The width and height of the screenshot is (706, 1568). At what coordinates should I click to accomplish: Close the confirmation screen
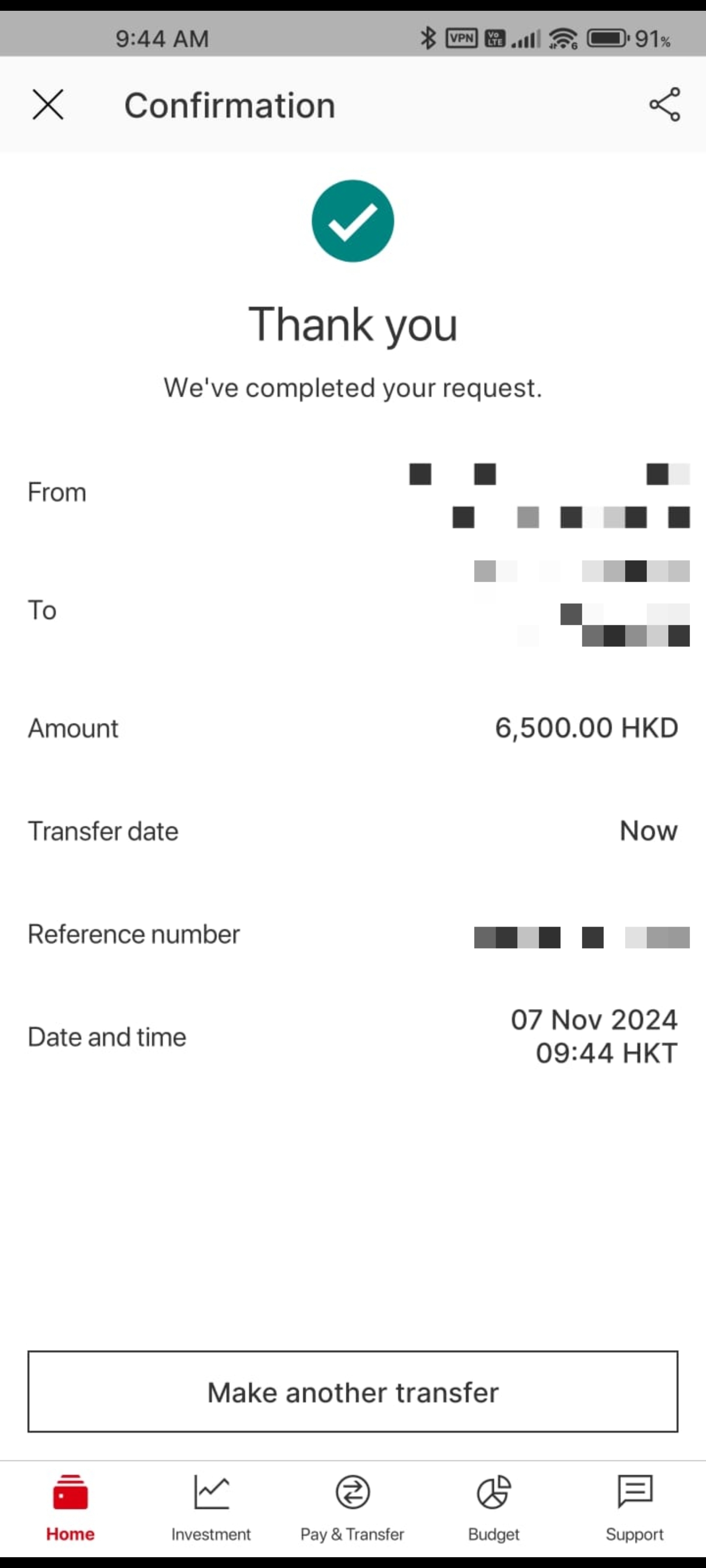[x=48, y=105]
